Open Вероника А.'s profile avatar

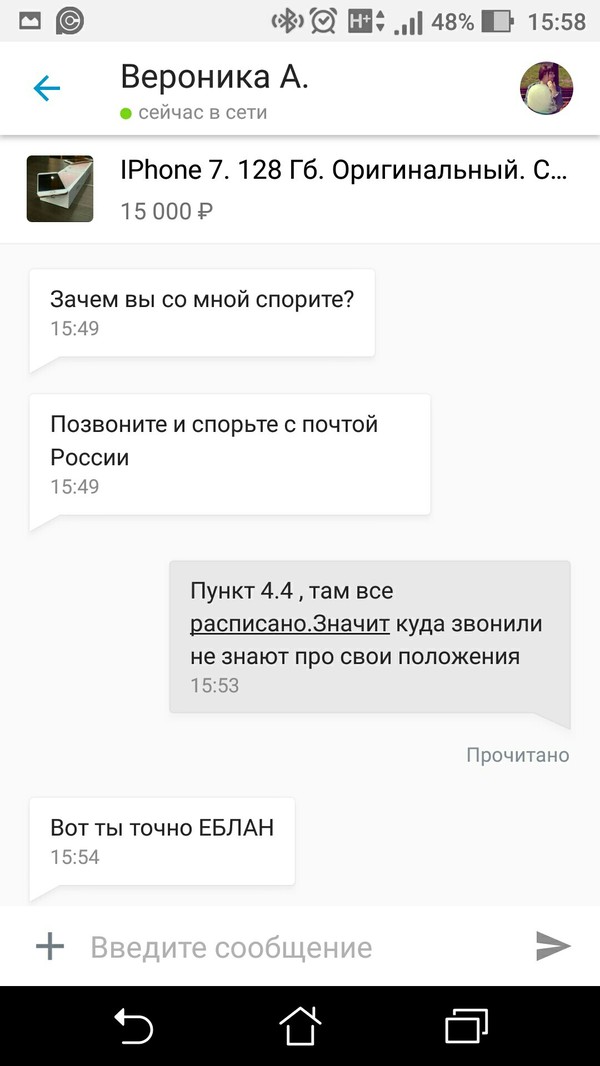(x=546, y=88)
